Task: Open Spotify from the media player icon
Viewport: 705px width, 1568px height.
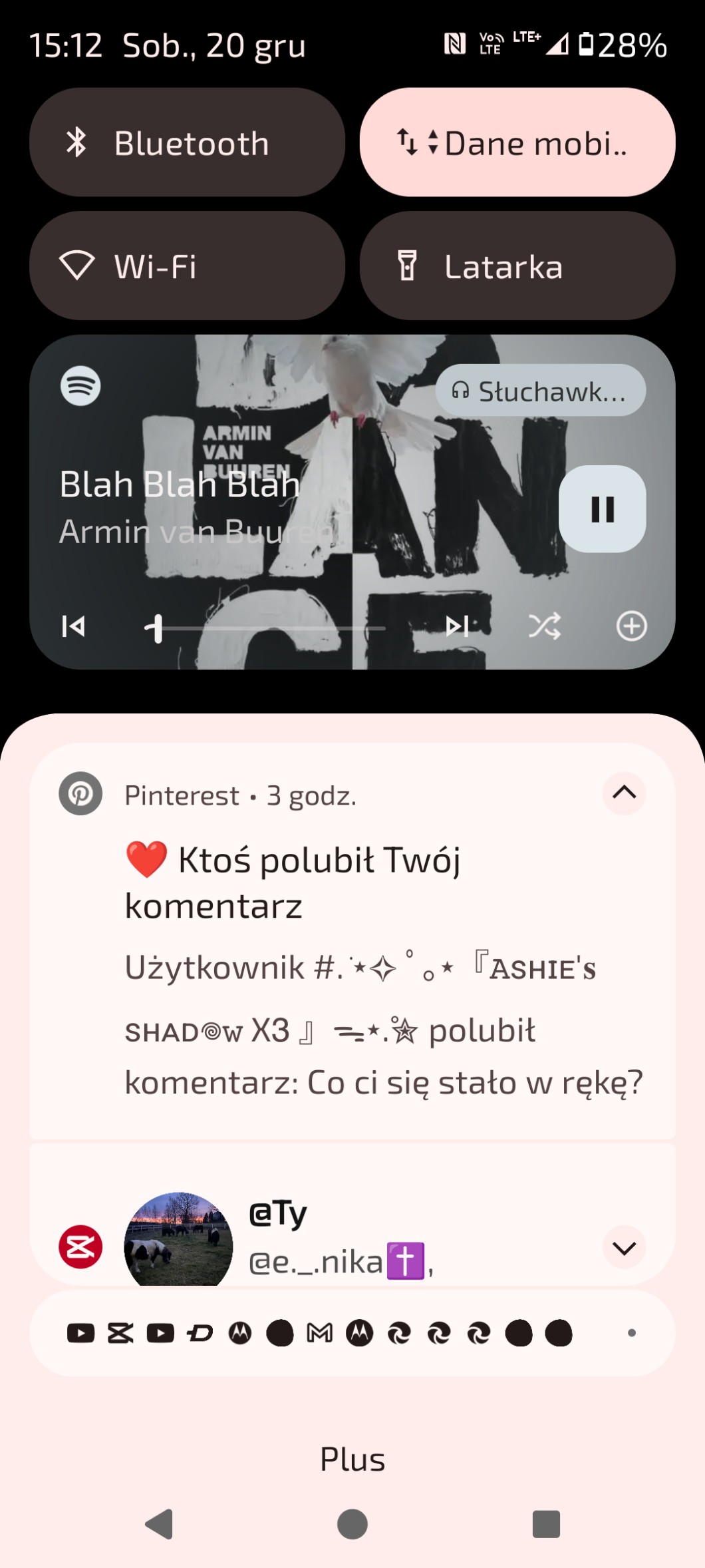Action: (x=80, y=386)
